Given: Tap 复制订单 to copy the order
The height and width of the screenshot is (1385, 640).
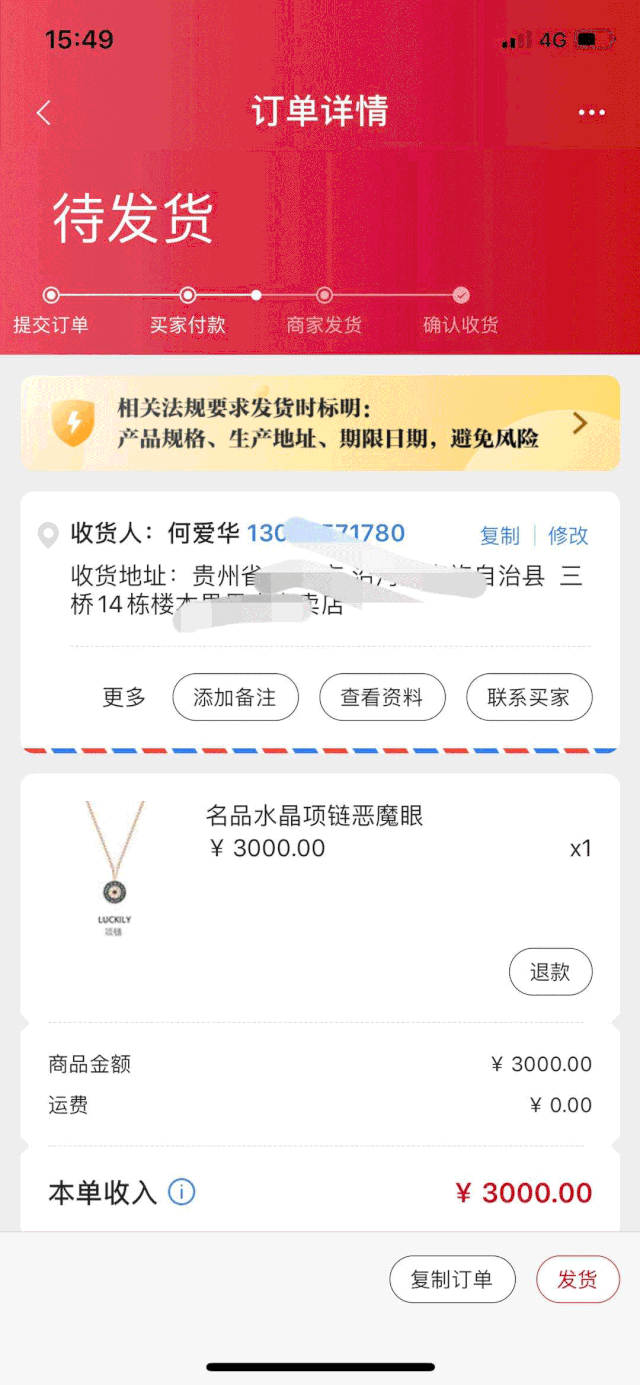Looking at the screenshot, I should 452,1279.
